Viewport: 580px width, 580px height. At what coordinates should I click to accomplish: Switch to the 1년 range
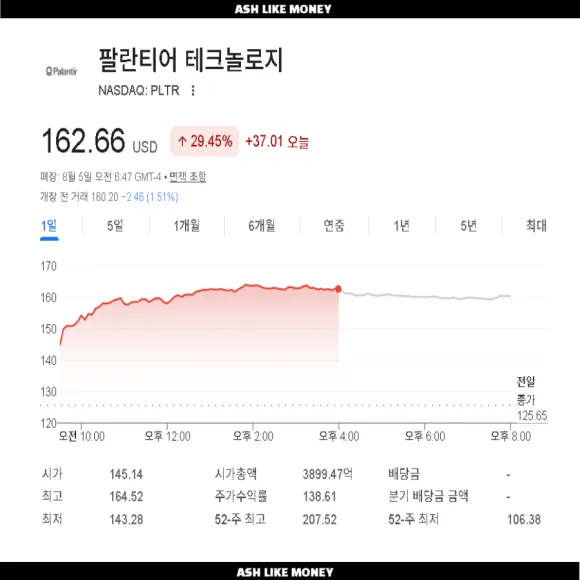[x=402, y=226]
